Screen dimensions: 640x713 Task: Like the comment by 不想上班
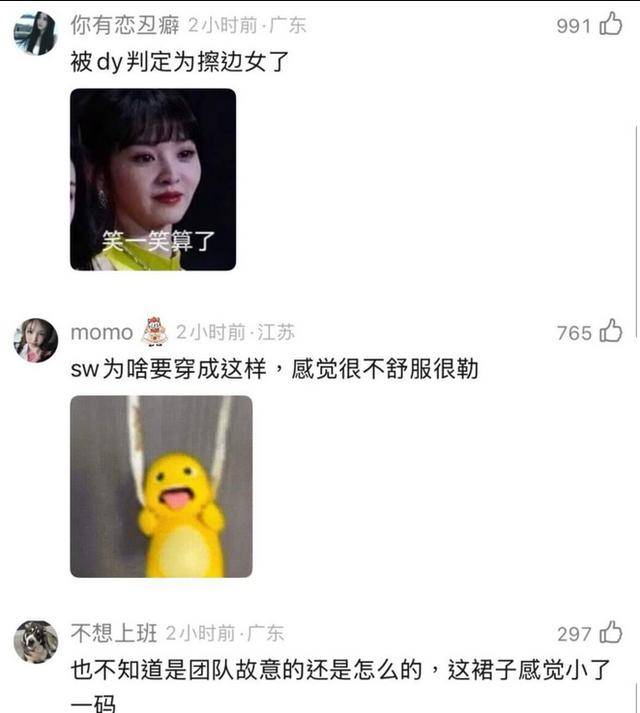610,633
